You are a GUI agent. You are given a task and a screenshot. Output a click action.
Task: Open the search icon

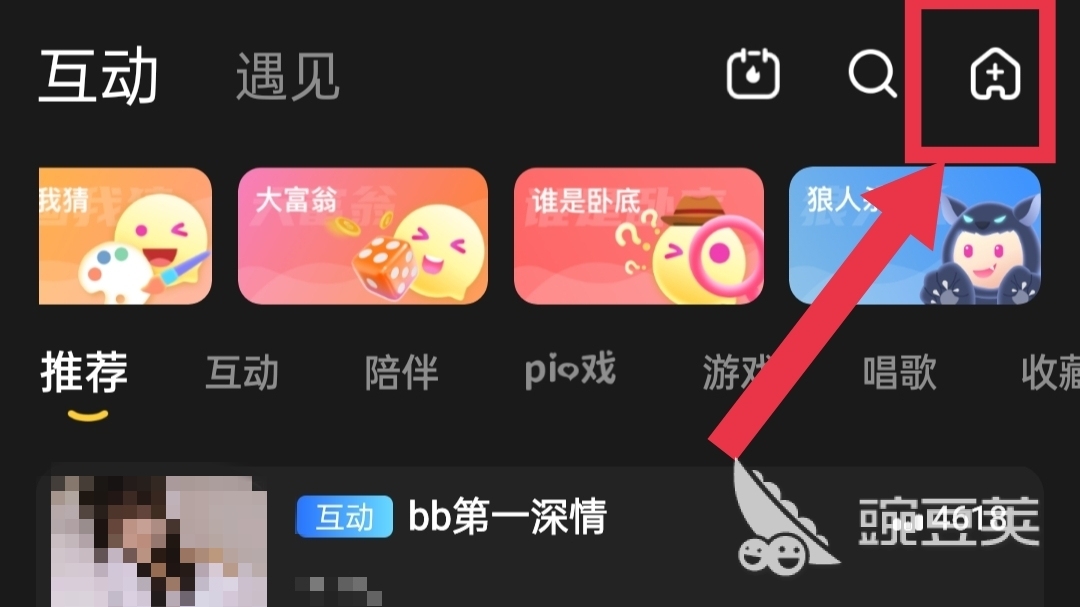point(872,75)
